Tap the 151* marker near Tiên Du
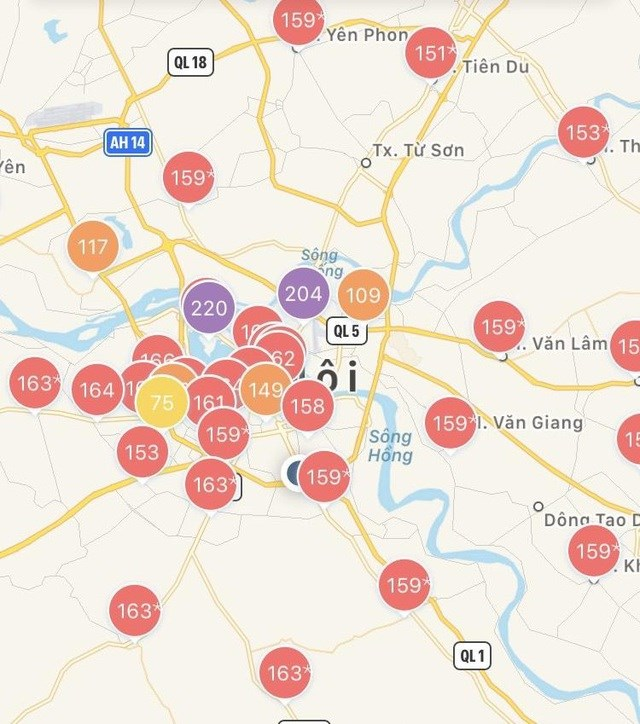The width and height of the screenshot is (640, 724). [x=432, y=54]
